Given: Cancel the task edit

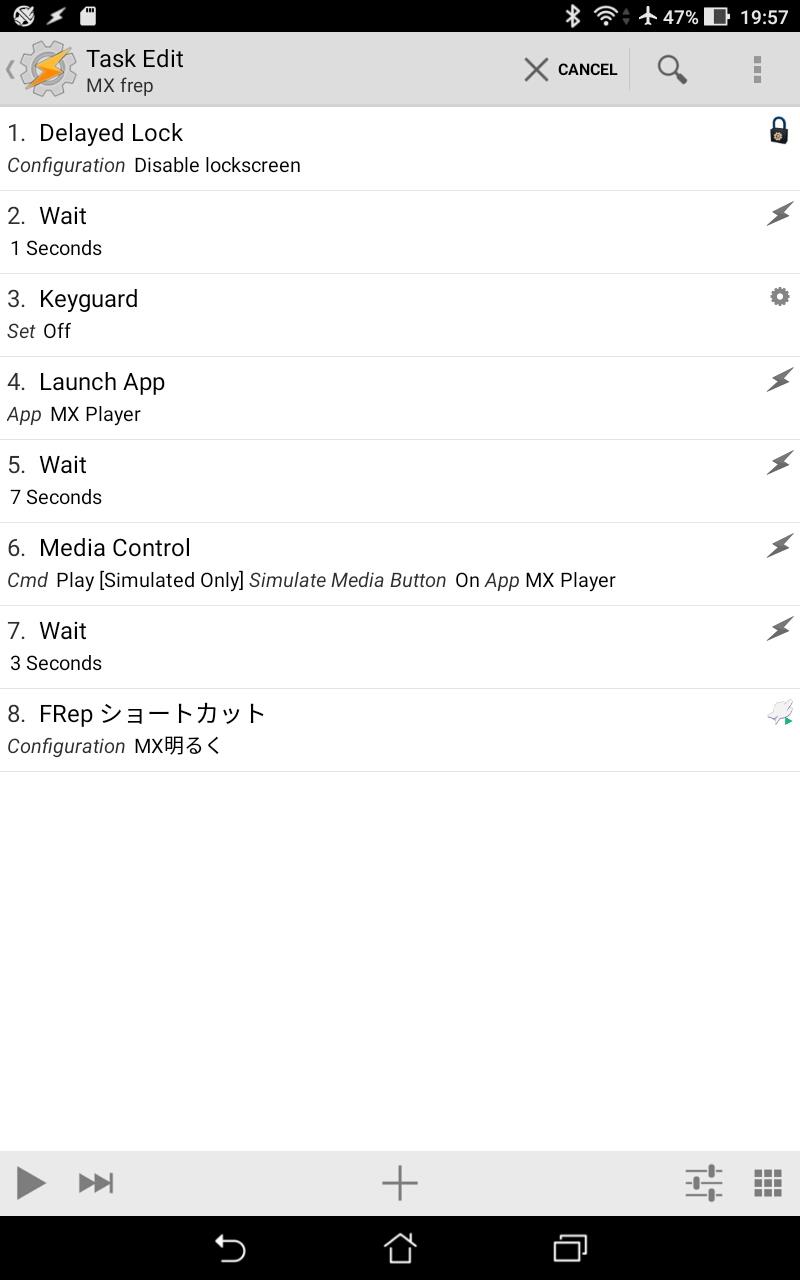Looking at the screenshot, I should (x=571, y=69).
